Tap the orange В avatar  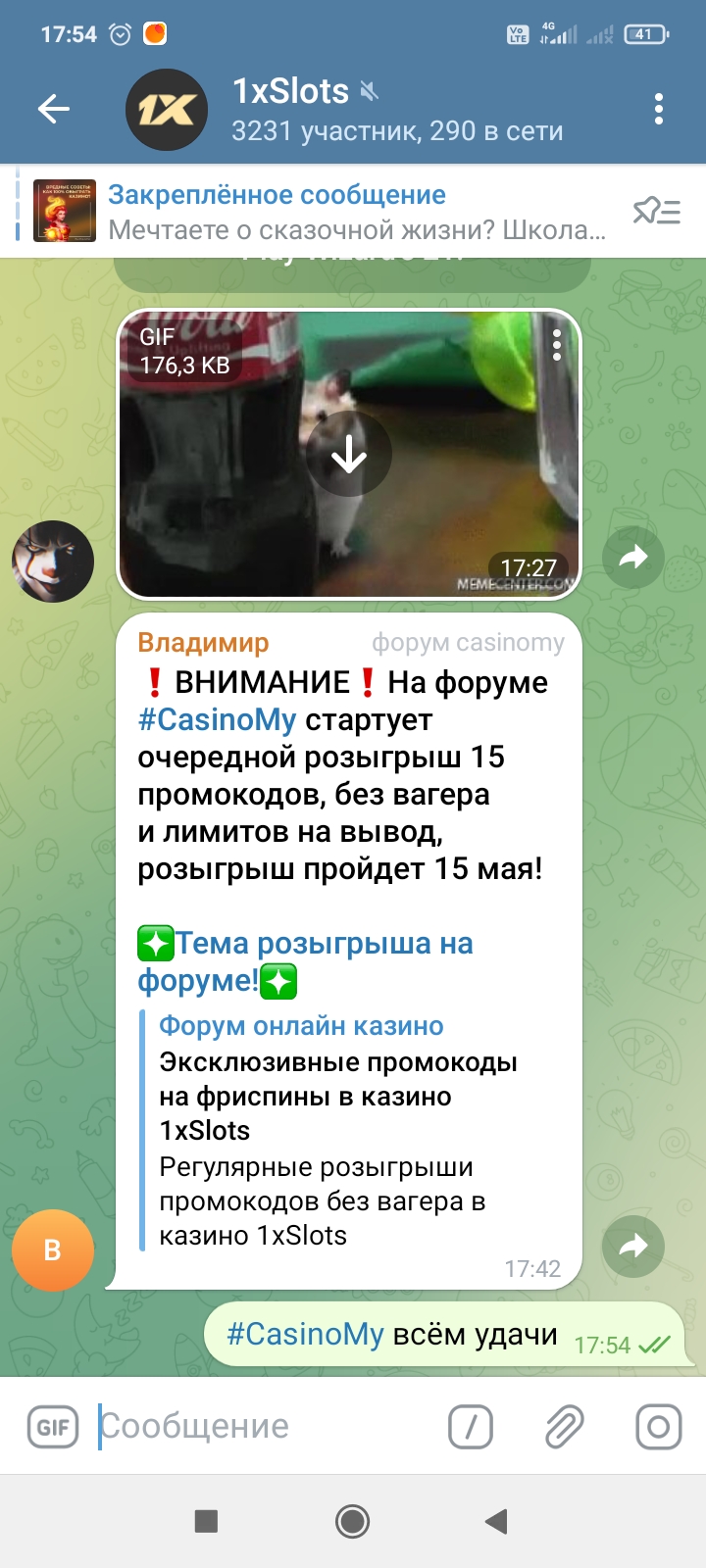(x=53, y=1249)
